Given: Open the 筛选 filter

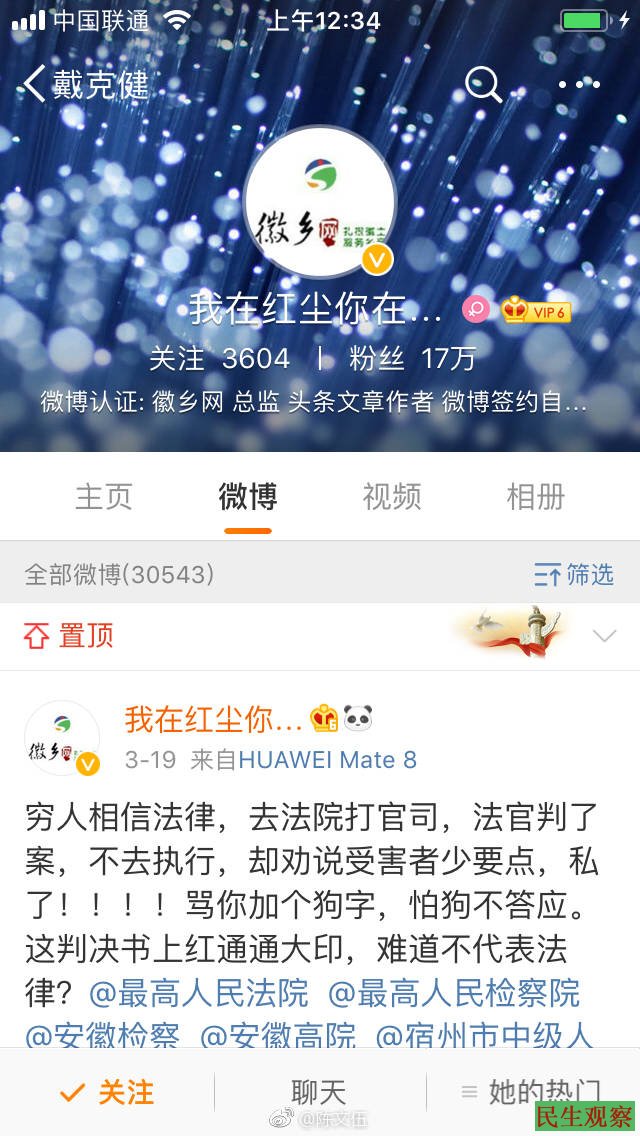Looking at the screenshot, I should point(574,574).
